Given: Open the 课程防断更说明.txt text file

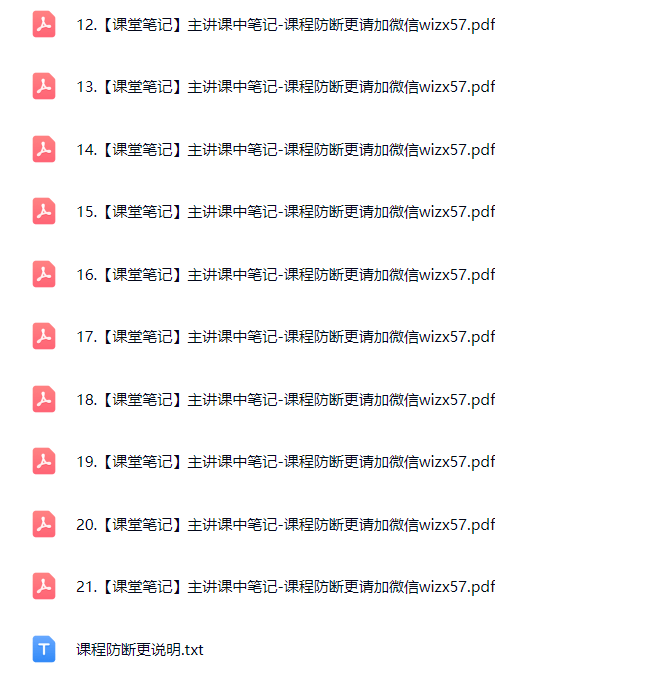Looking at the screenshot, I should [x=140, y=650].
